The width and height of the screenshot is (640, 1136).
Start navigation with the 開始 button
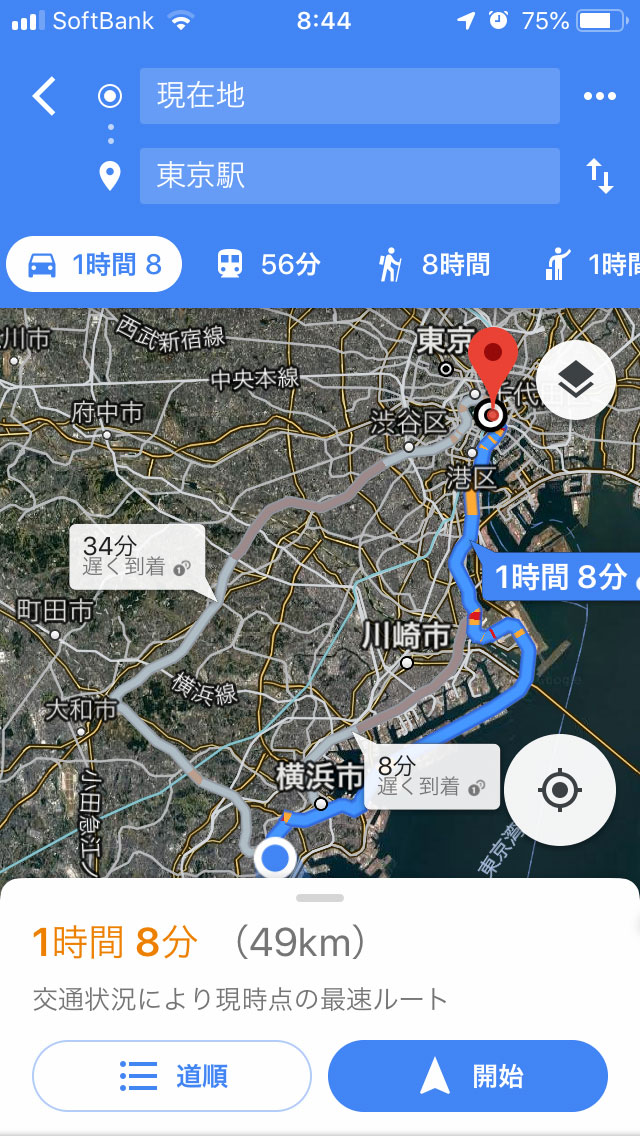point(468,1076)
